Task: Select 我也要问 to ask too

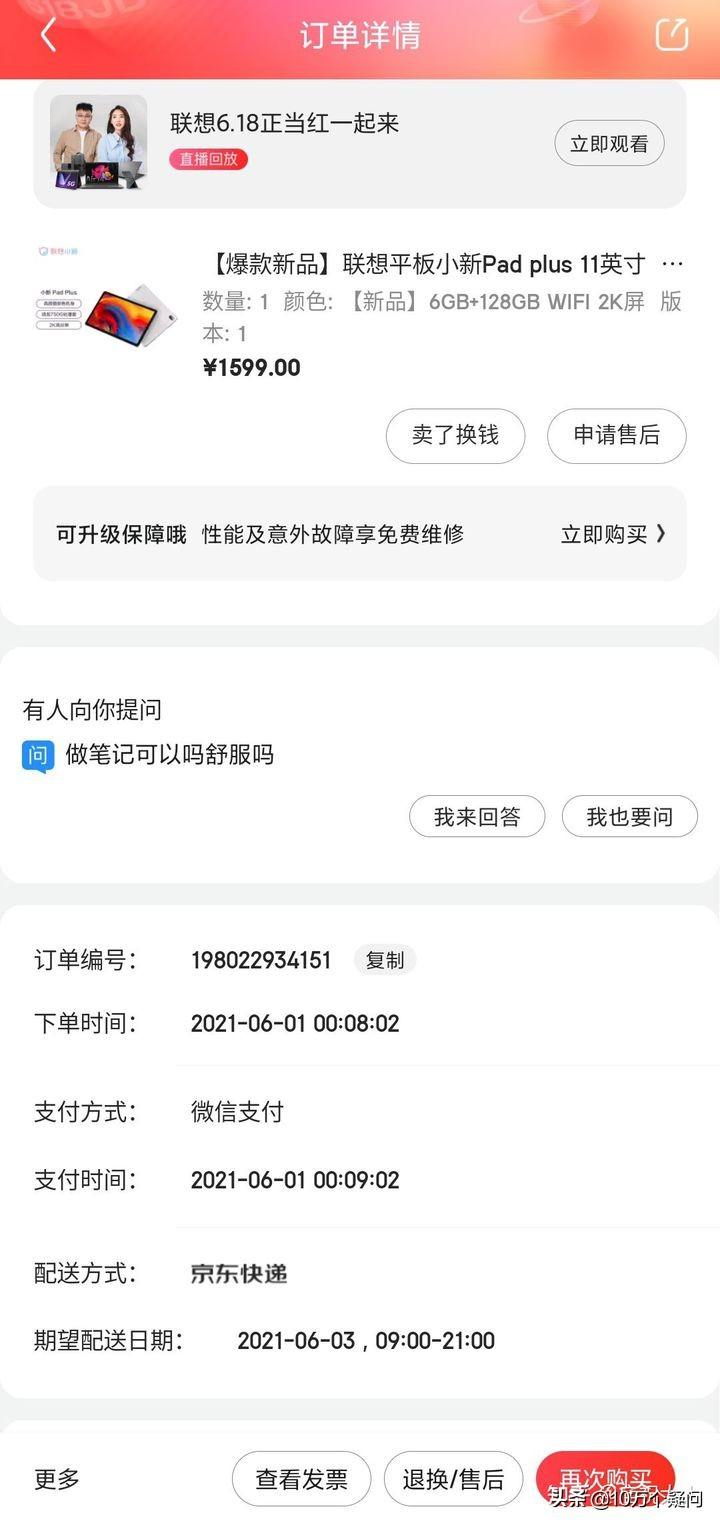Action: pos(629,816)
